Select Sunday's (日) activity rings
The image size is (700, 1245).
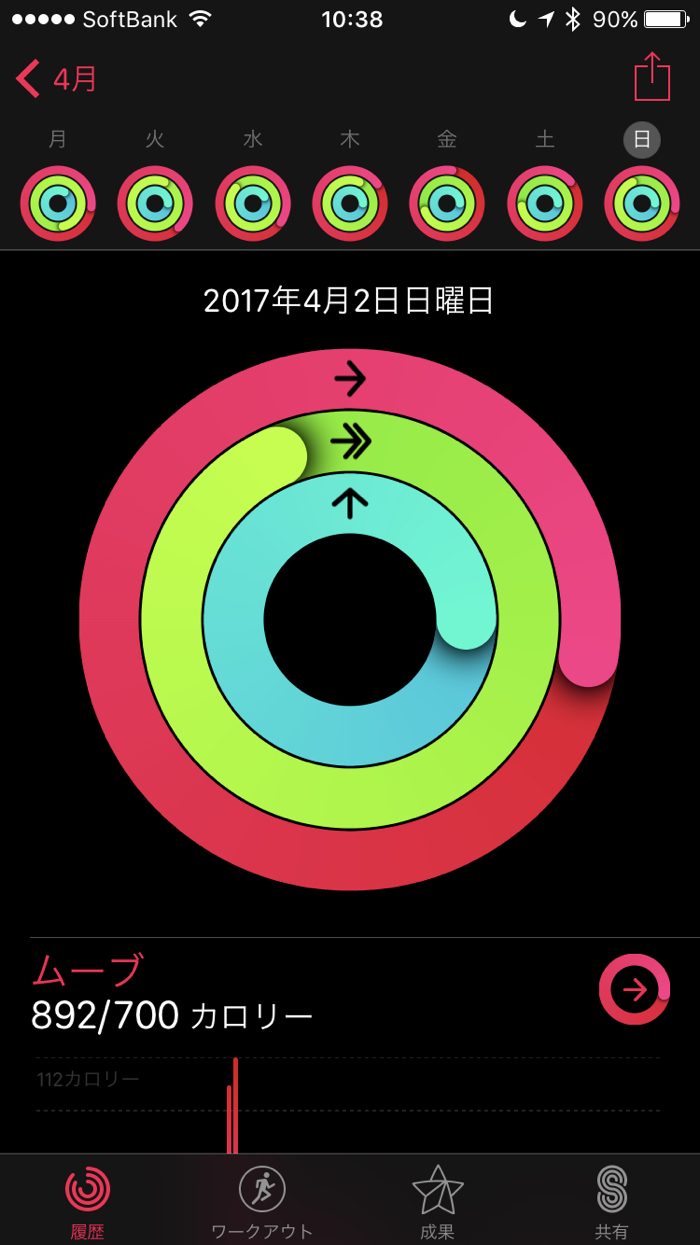[x=642, y=203]
